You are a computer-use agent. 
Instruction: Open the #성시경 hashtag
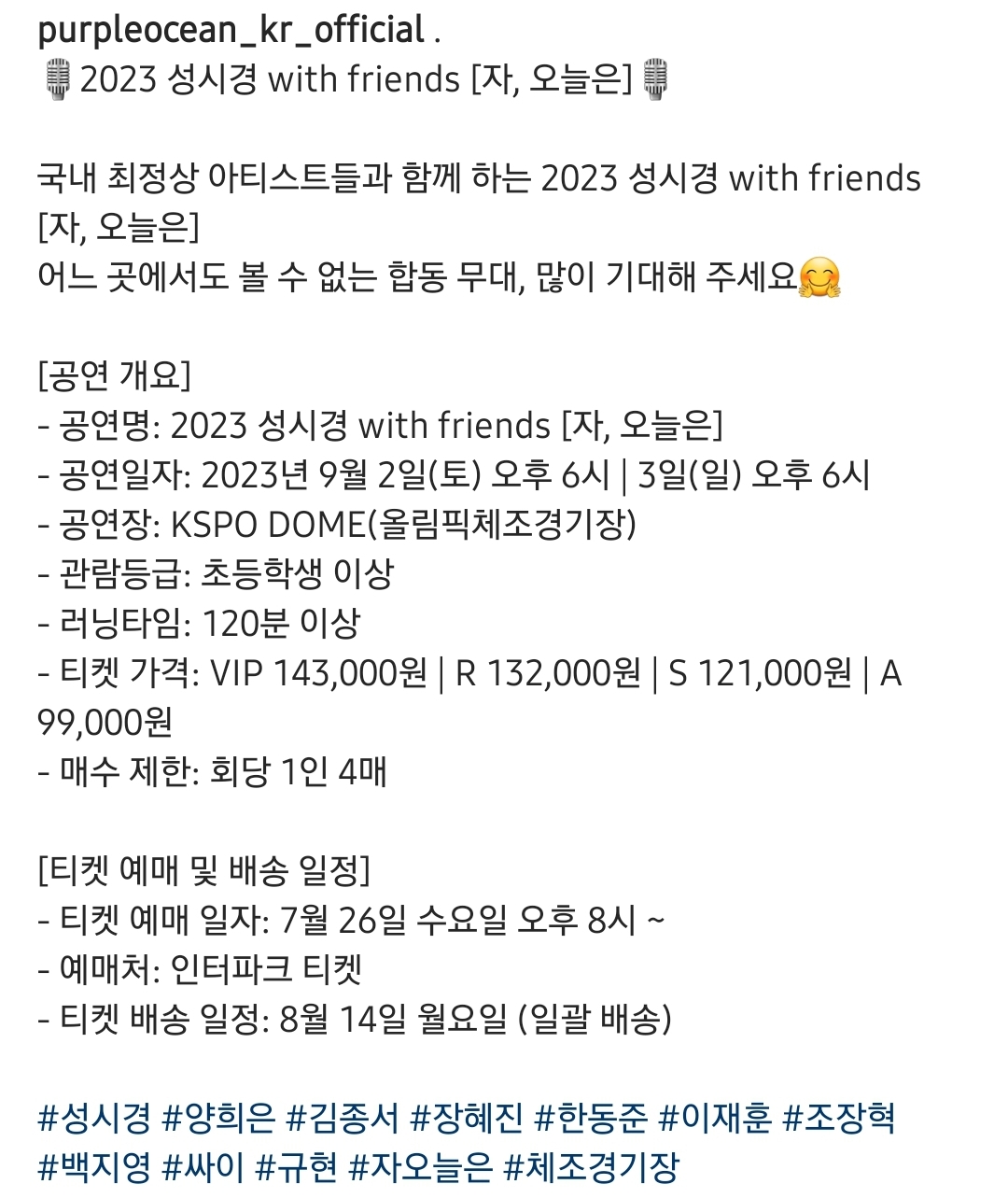pyautogui.click(x=94, y=1118)
